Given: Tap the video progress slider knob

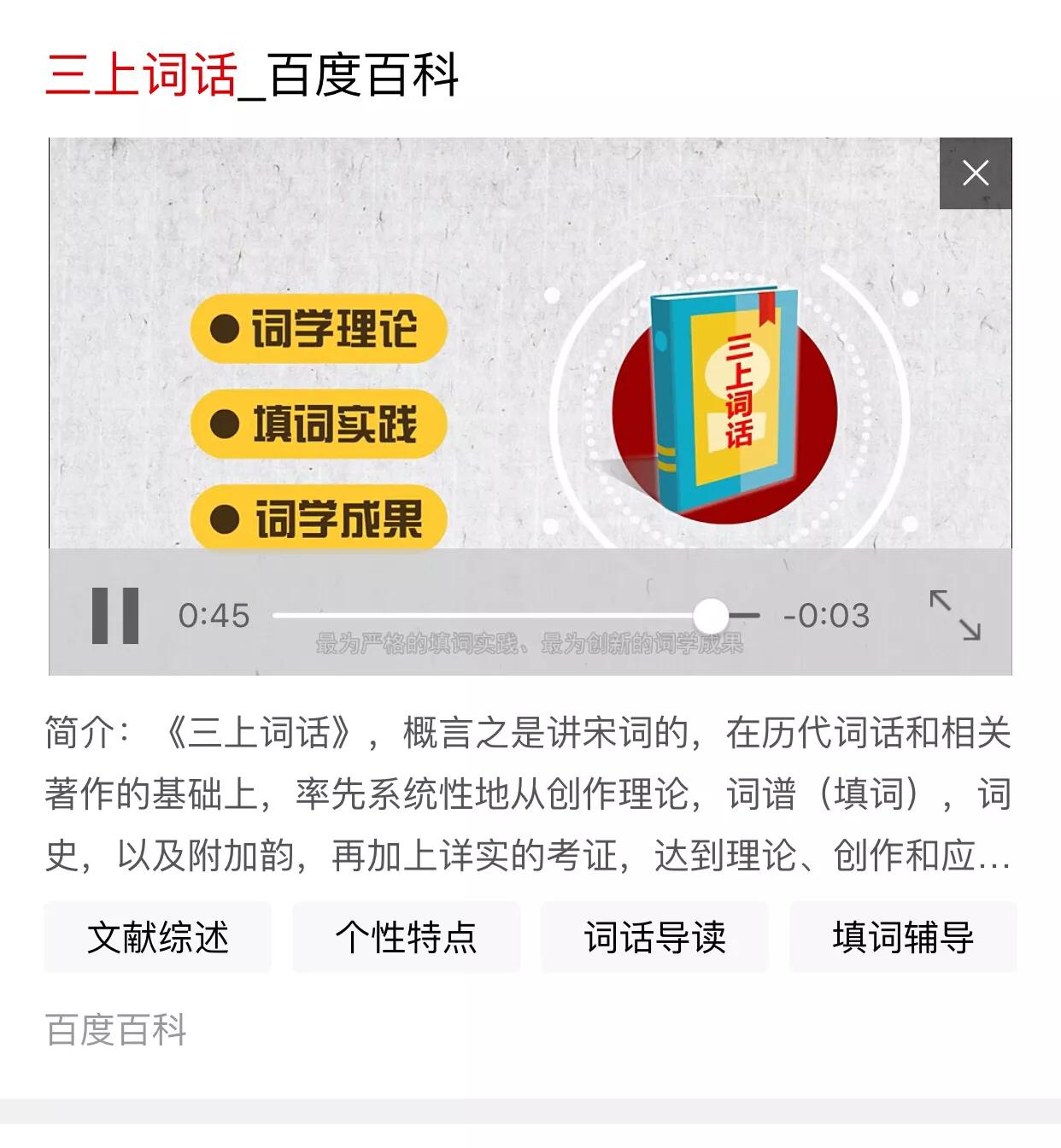Looking at the screenshot, I should point(711,615).
